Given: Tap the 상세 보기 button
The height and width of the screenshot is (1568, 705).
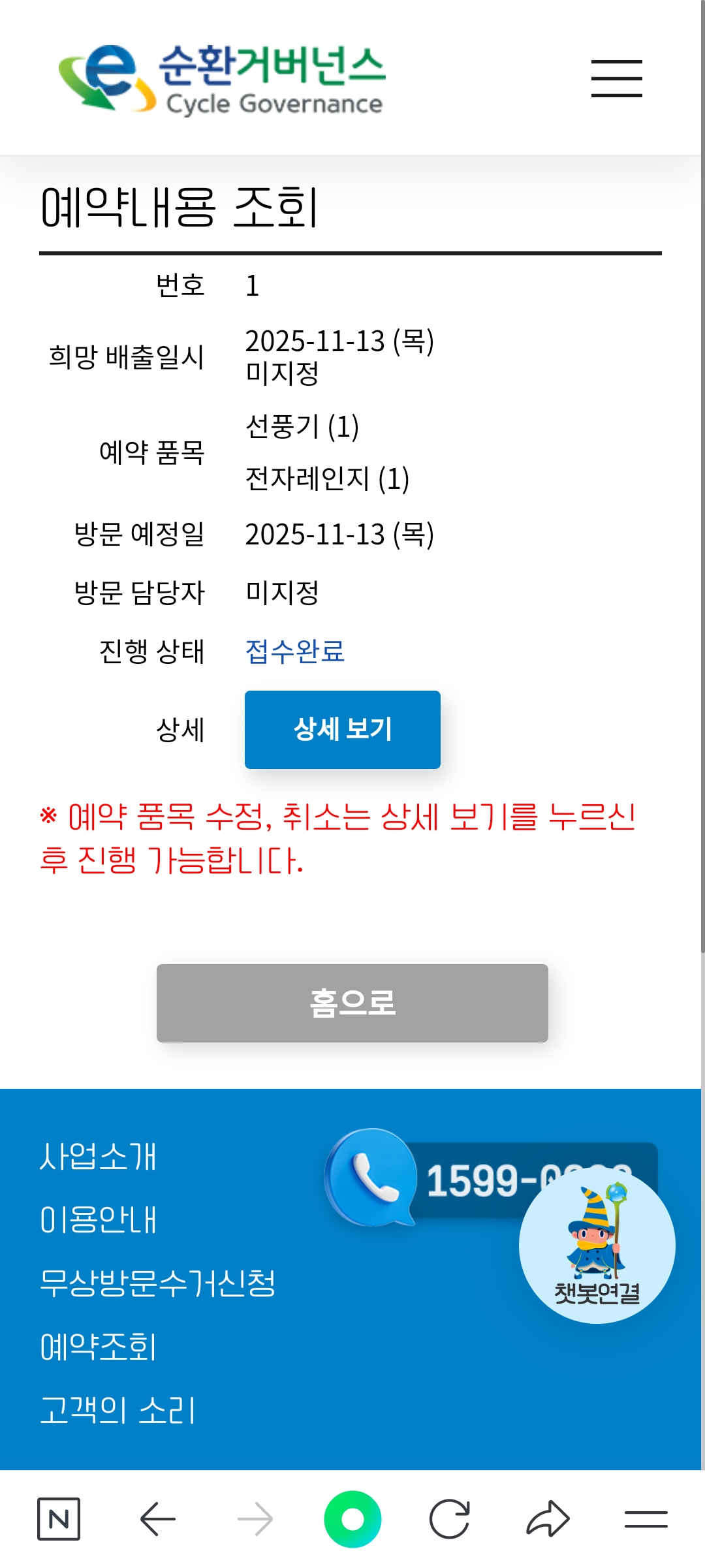Looking at the screenshot, I should (x=342, y=729).
